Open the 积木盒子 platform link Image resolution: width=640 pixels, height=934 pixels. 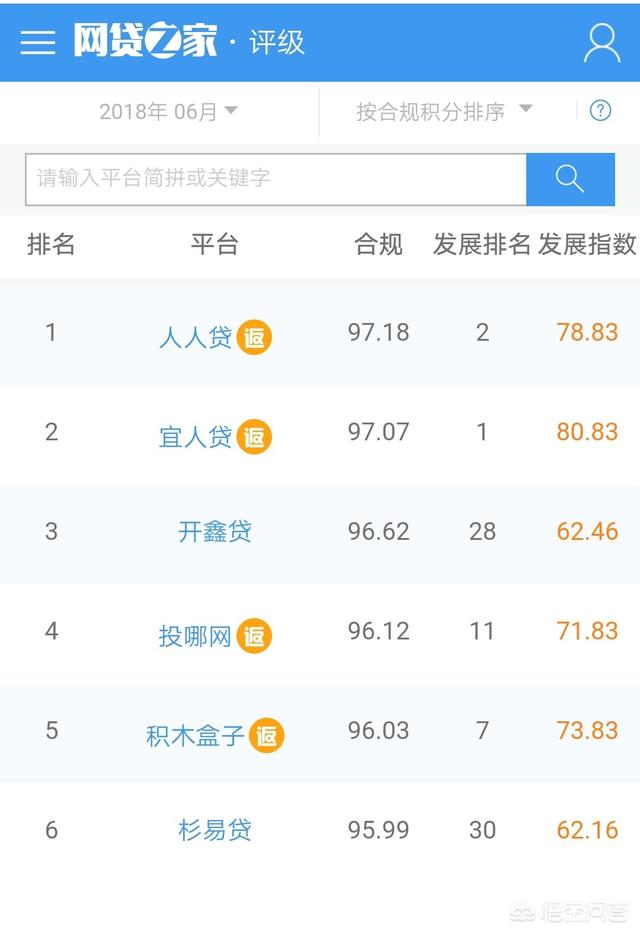tap(196, 736)
